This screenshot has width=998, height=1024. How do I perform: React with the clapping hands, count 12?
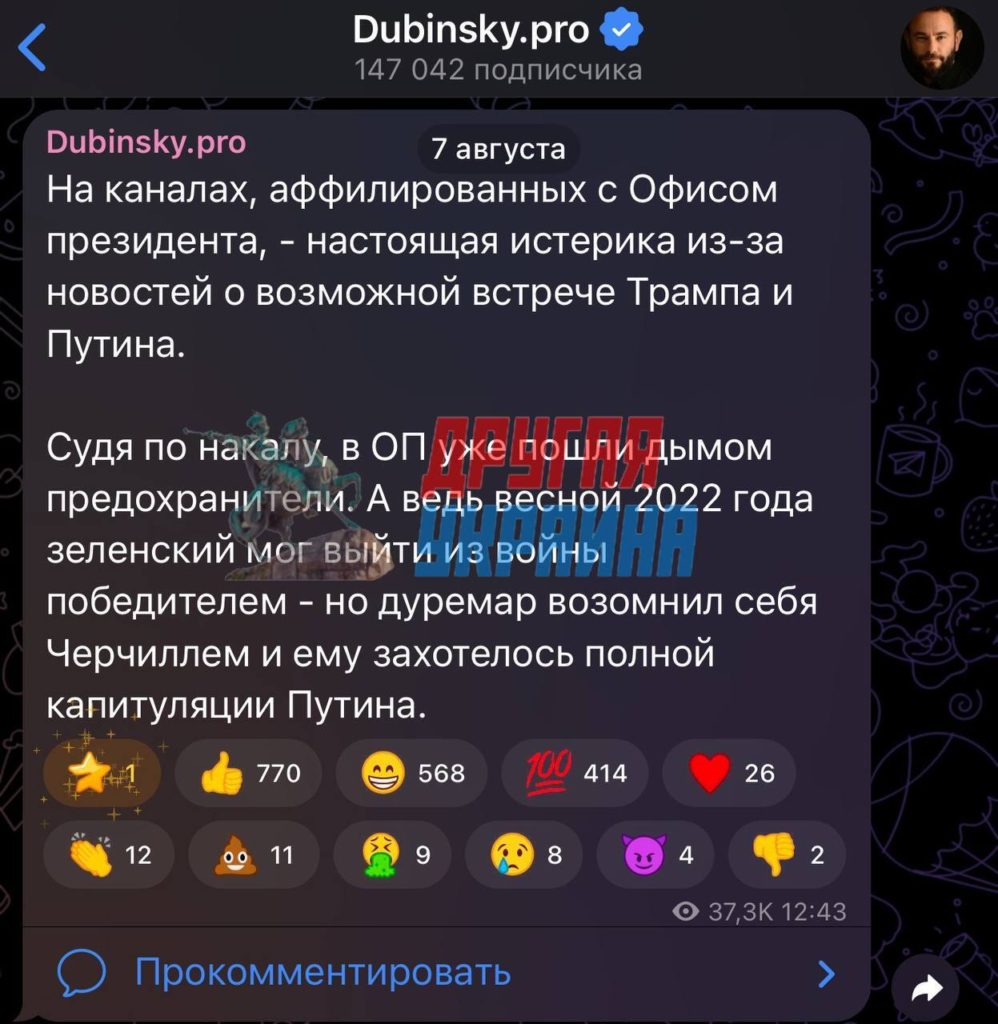(x=109, y=855)
